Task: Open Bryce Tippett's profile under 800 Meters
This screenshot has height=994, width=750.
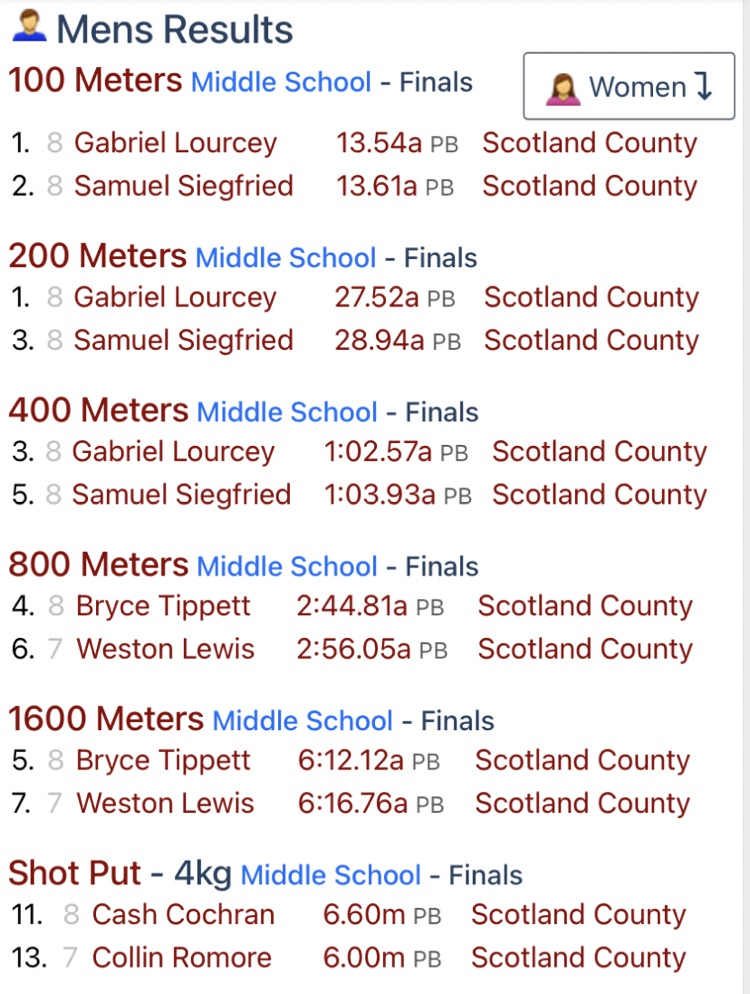Action: point(163,606)
